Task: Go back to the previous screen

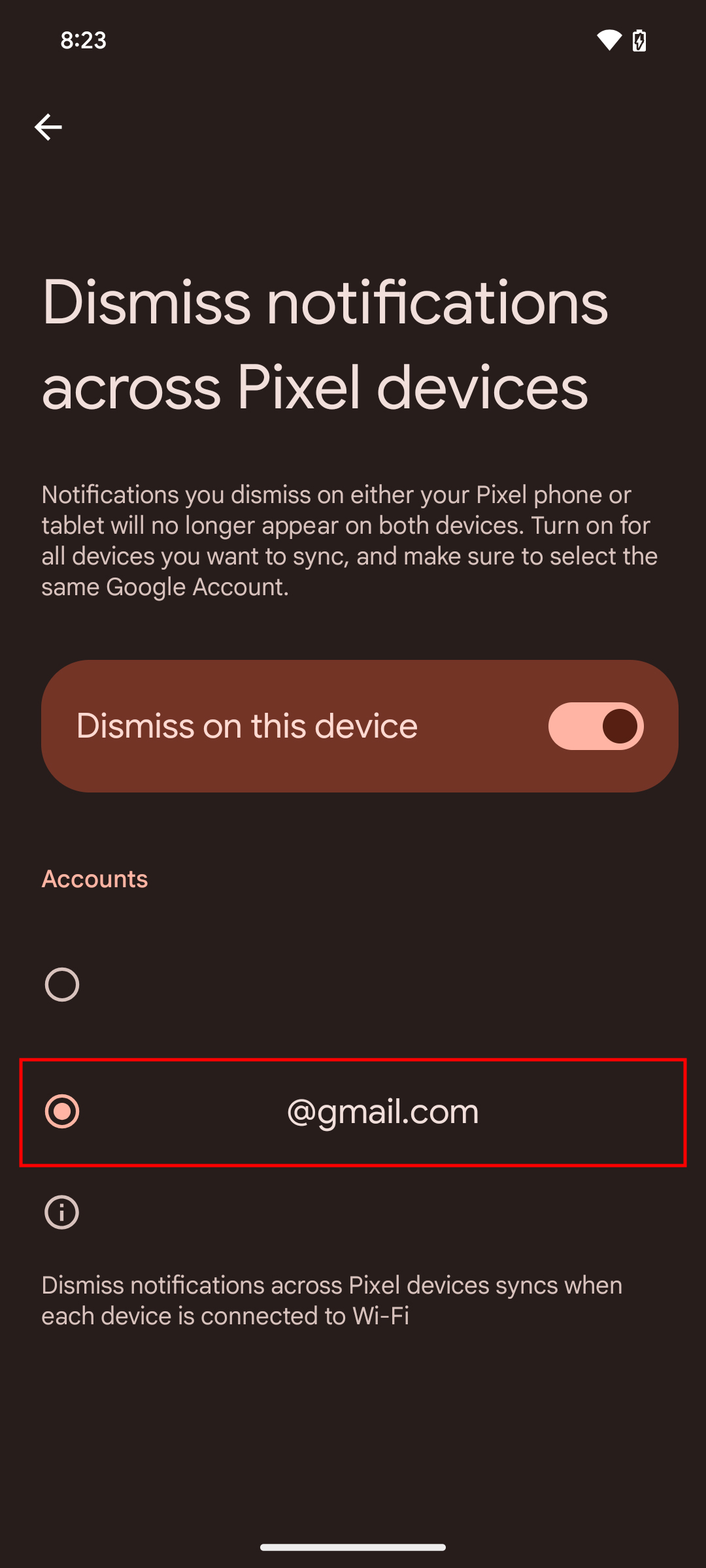Action: [x=48, y=127]
